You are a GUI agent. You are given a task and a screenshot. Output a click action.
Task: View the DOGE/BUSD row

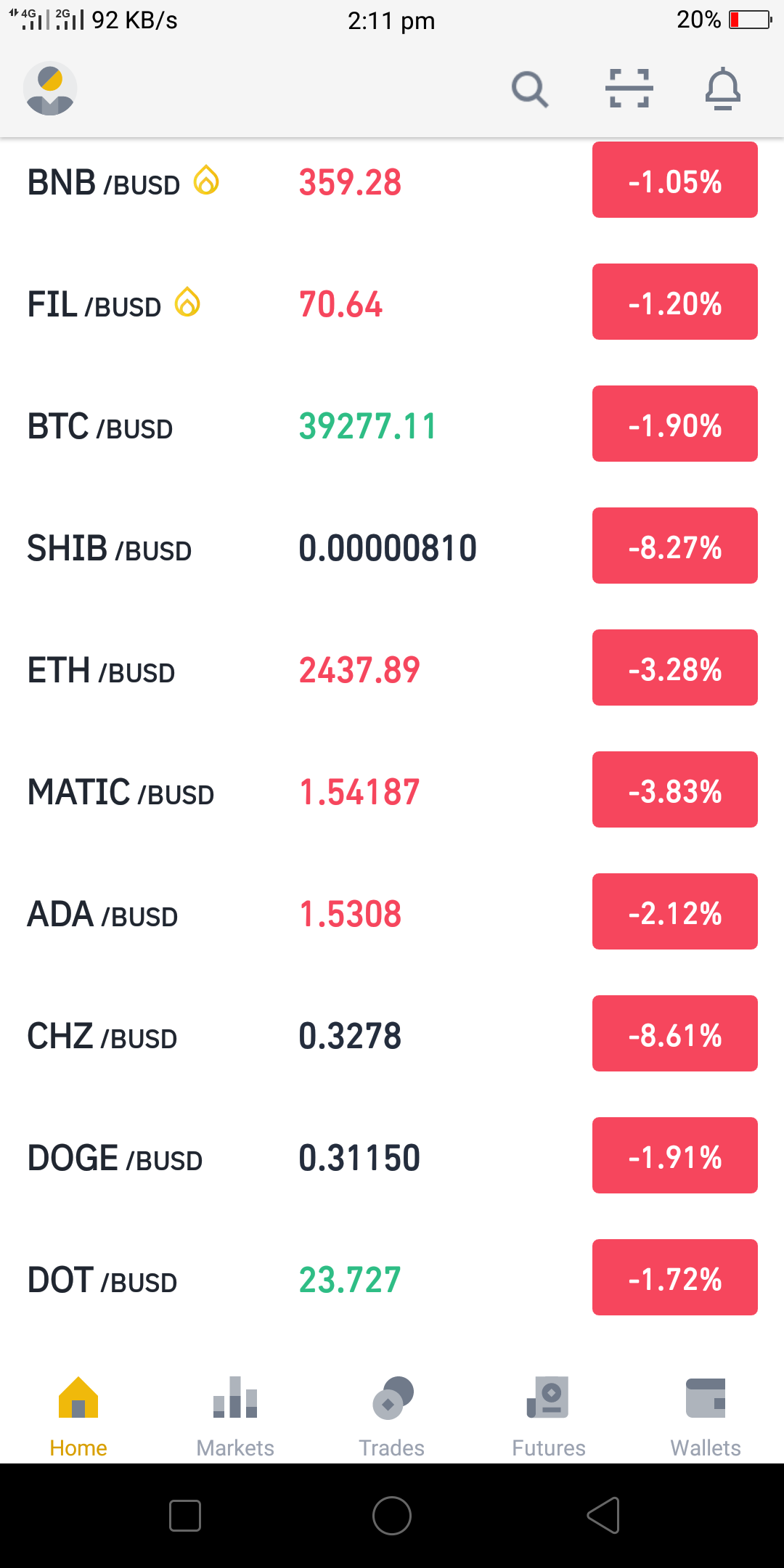point(392,1156)
